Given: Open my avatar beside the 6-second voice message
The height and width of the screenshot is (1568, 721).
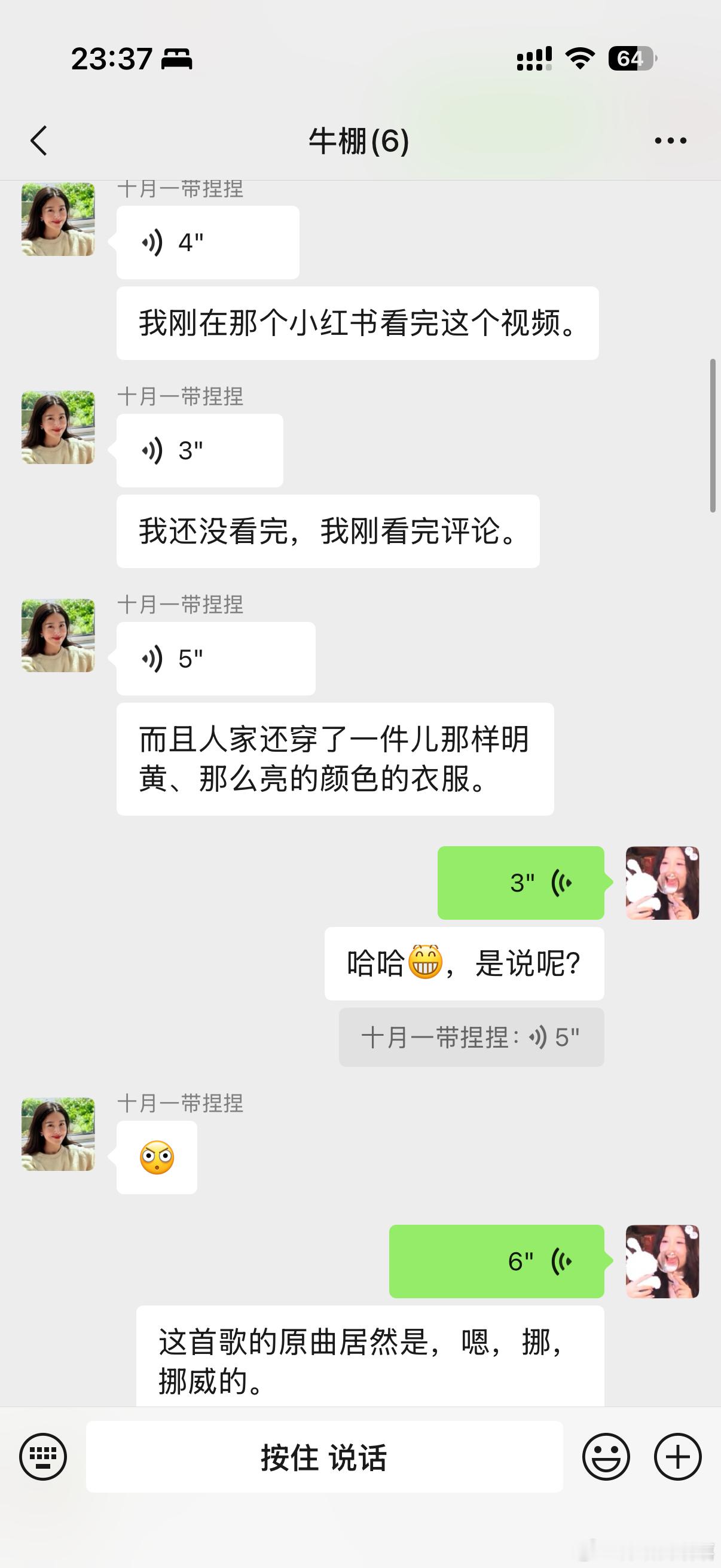Looking at the screenshot, I should coord(662,1261).
